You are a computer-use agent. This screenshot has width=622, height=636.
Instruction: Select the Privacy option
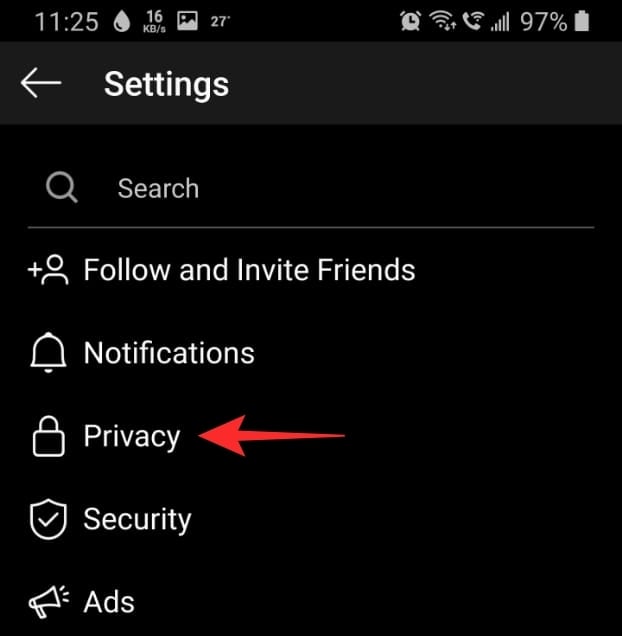131,436
